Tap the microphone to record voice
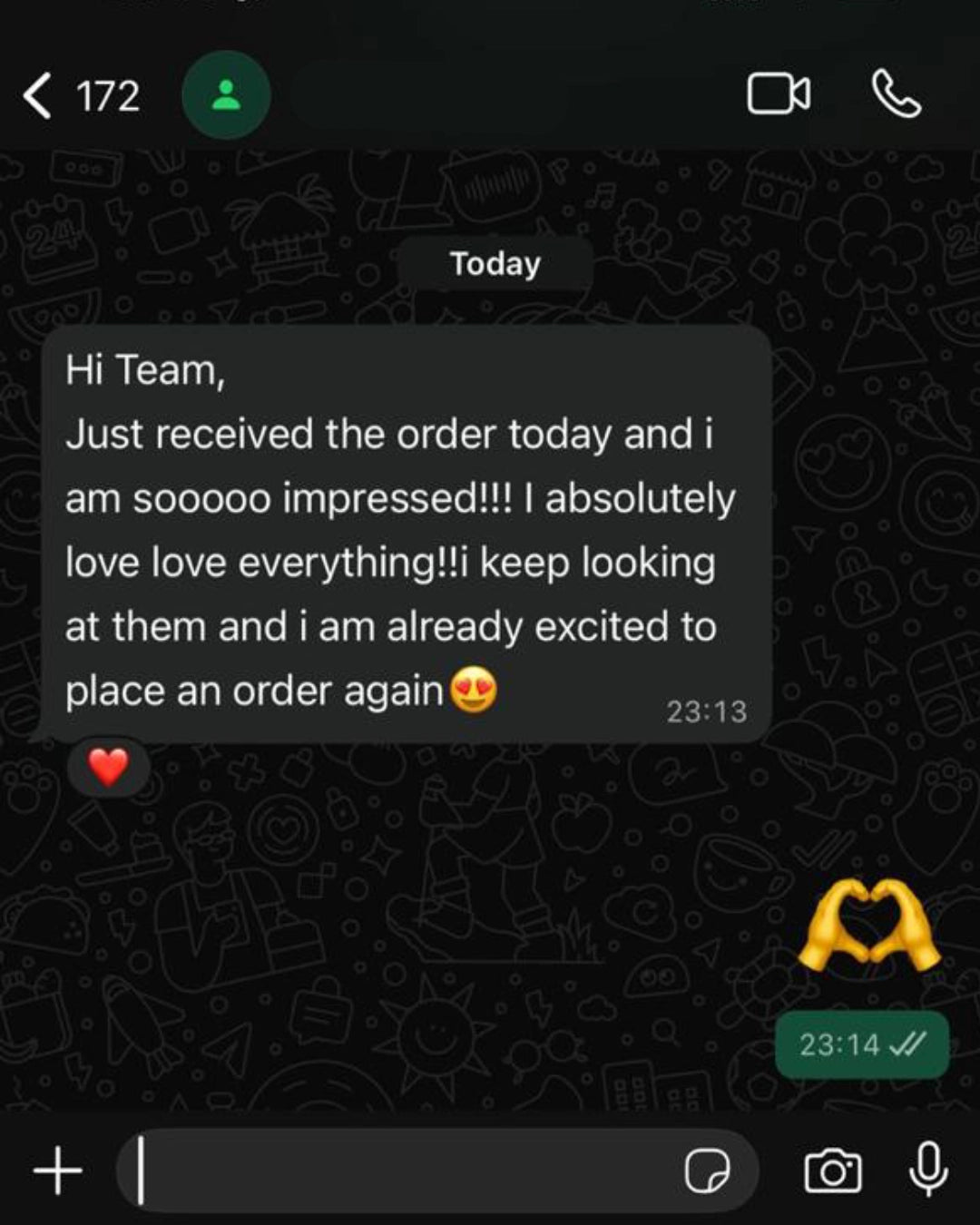The image size is (980, 1225). [928, 1169]
